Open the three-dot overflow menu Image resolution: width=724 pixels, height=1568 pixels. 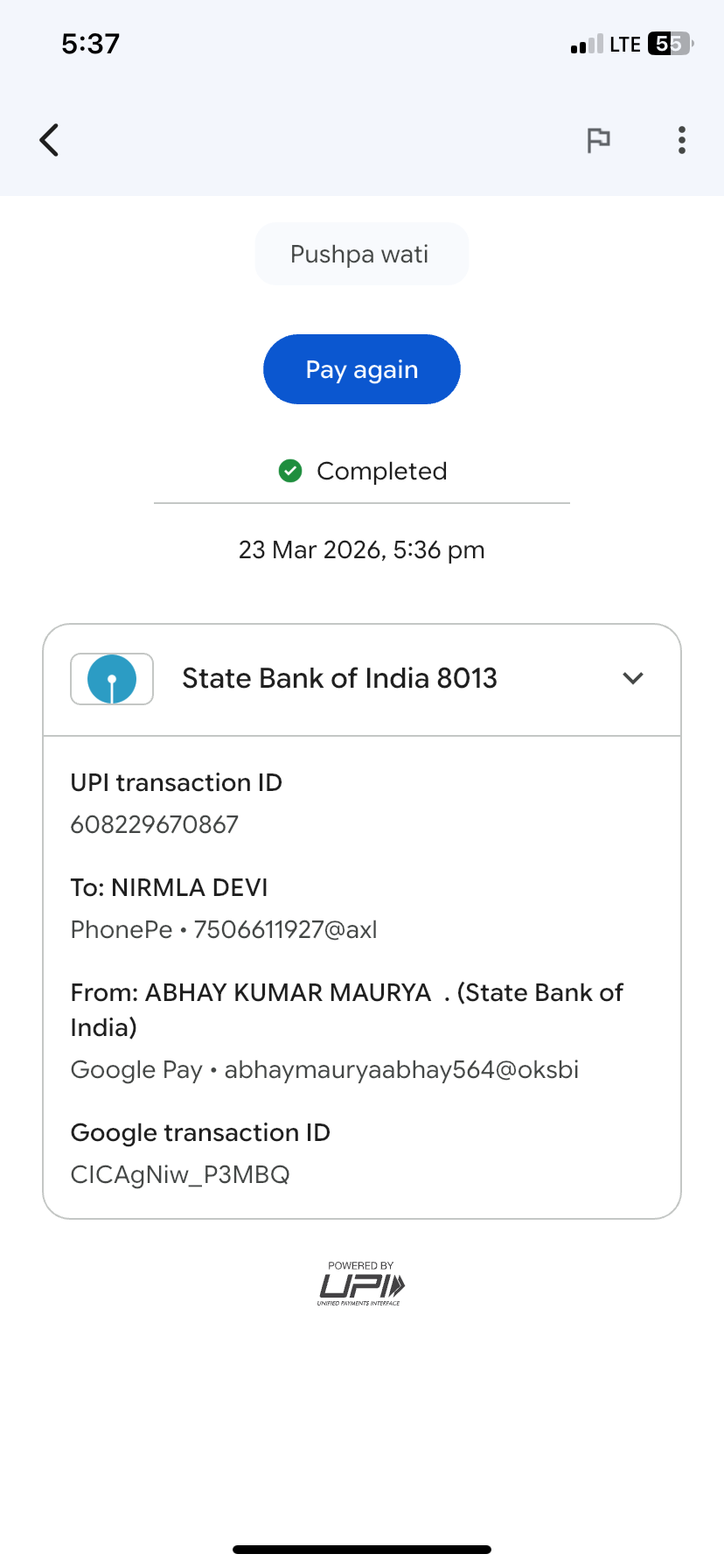[681, 140]
